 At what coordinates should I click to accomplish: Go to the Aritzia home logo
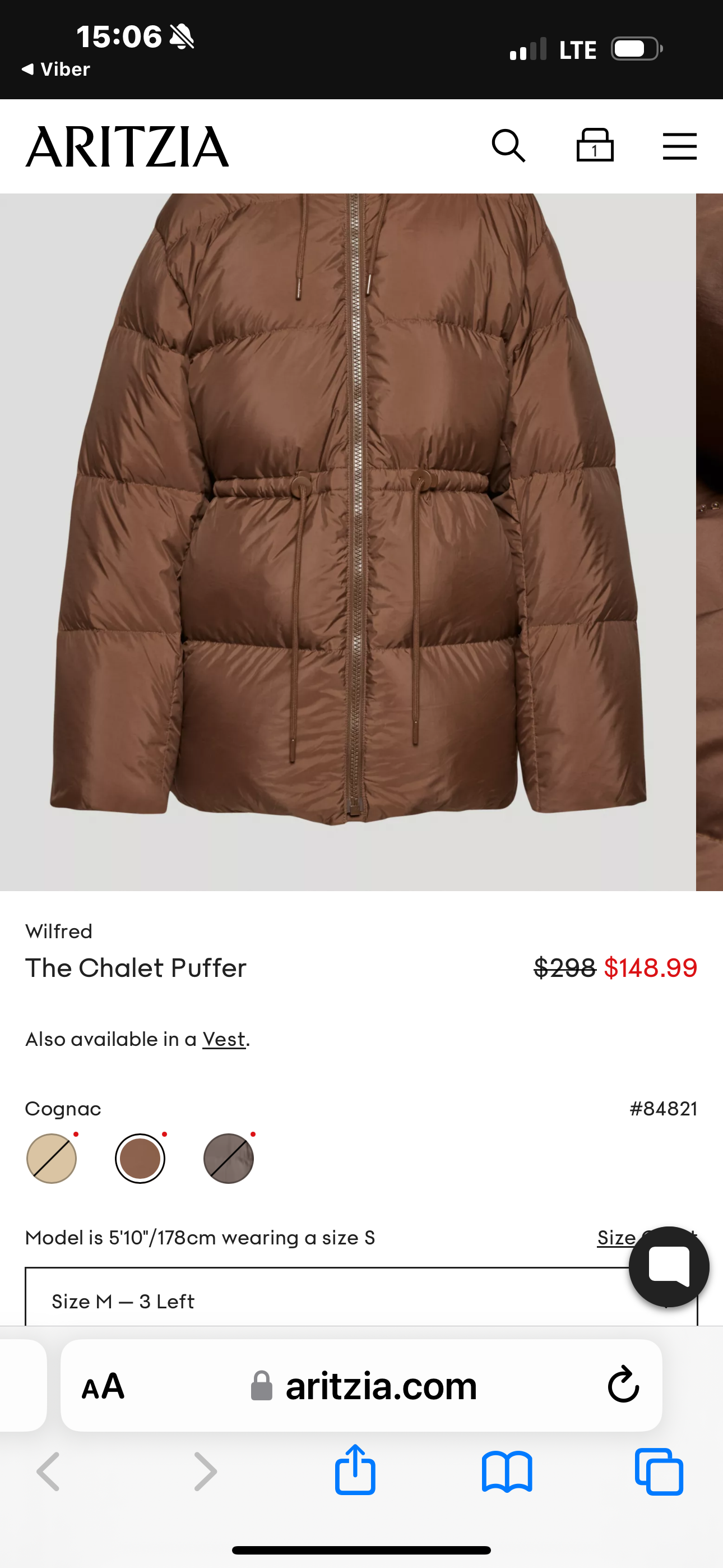tap(127, 147)
